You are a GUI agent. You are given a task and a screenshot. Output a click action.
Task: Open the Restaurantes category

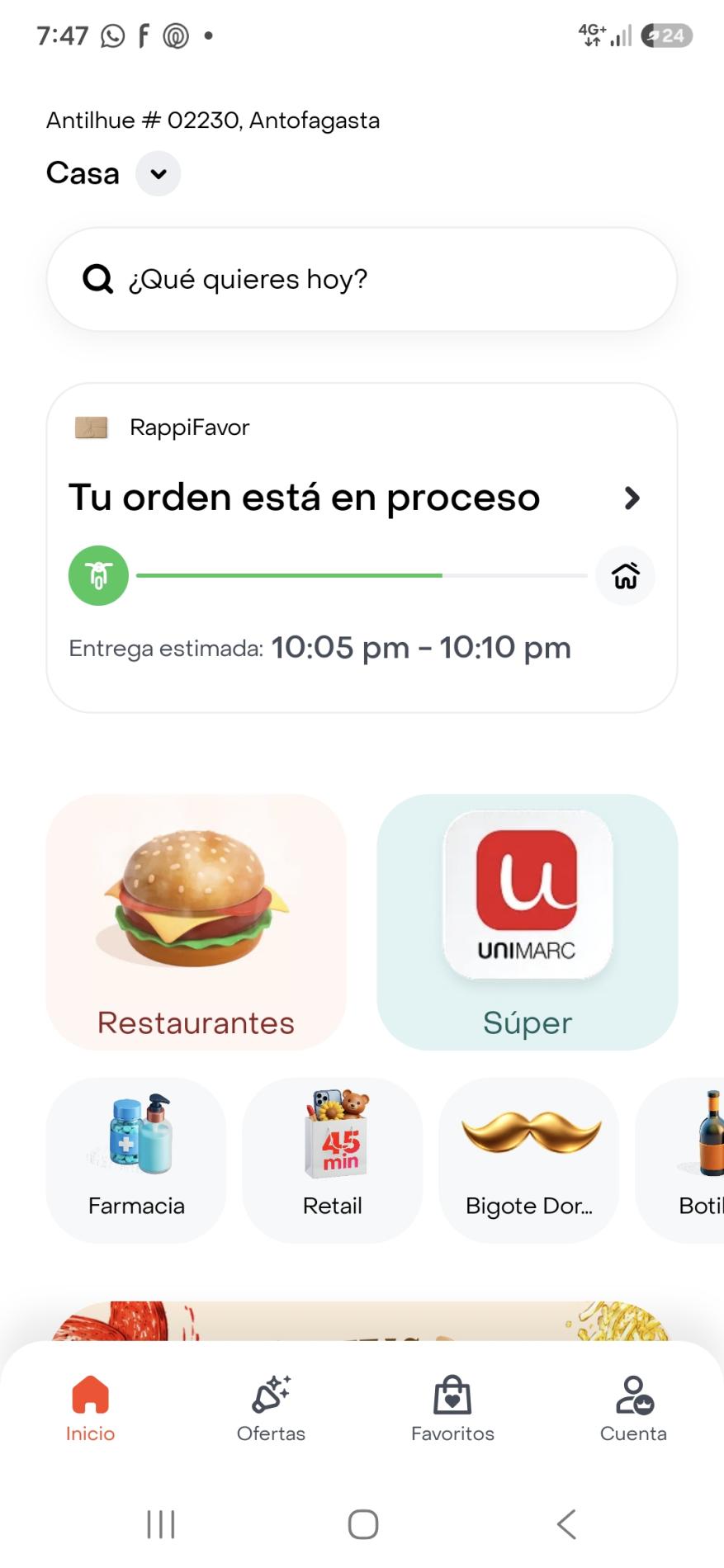[196, 922]
